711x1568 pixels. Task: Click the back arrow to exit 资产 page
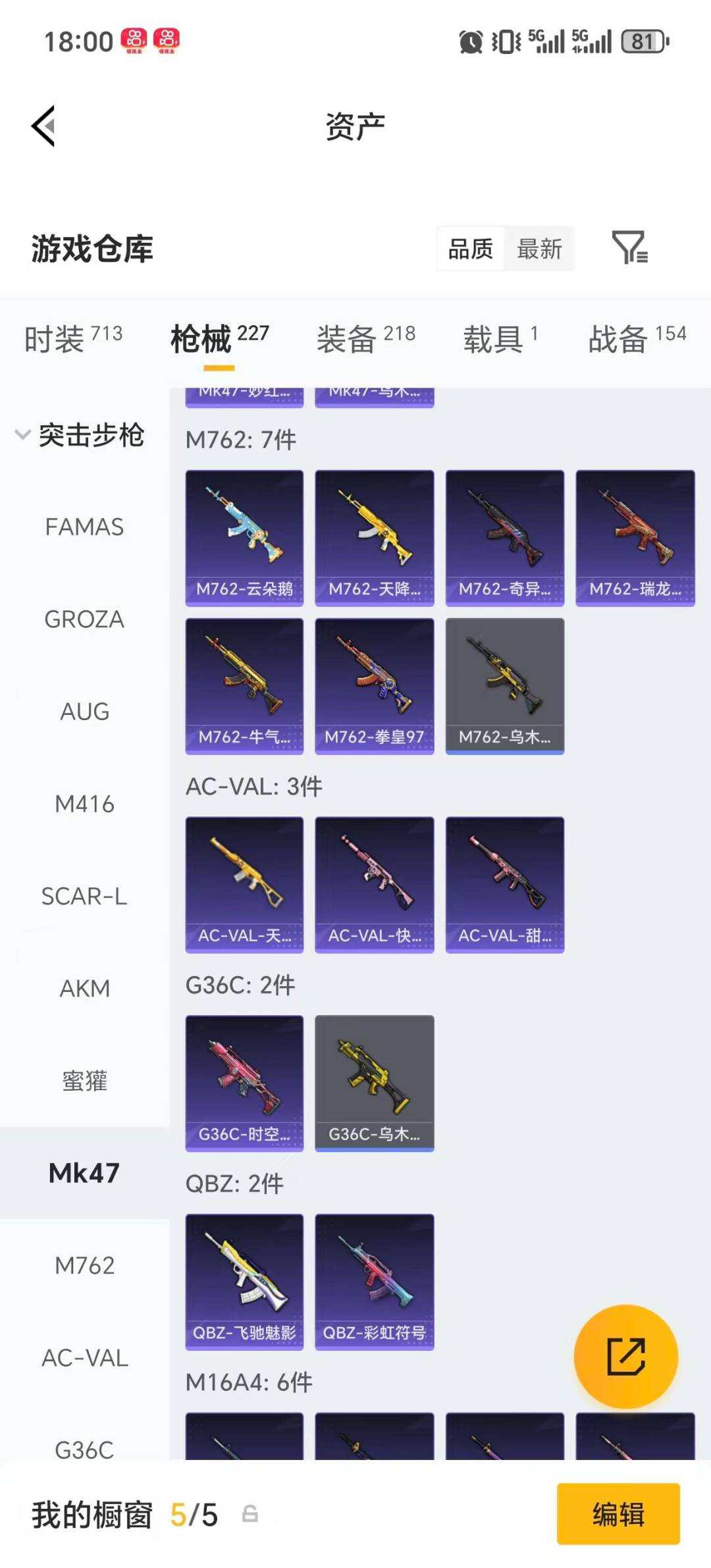click(43, 125)
